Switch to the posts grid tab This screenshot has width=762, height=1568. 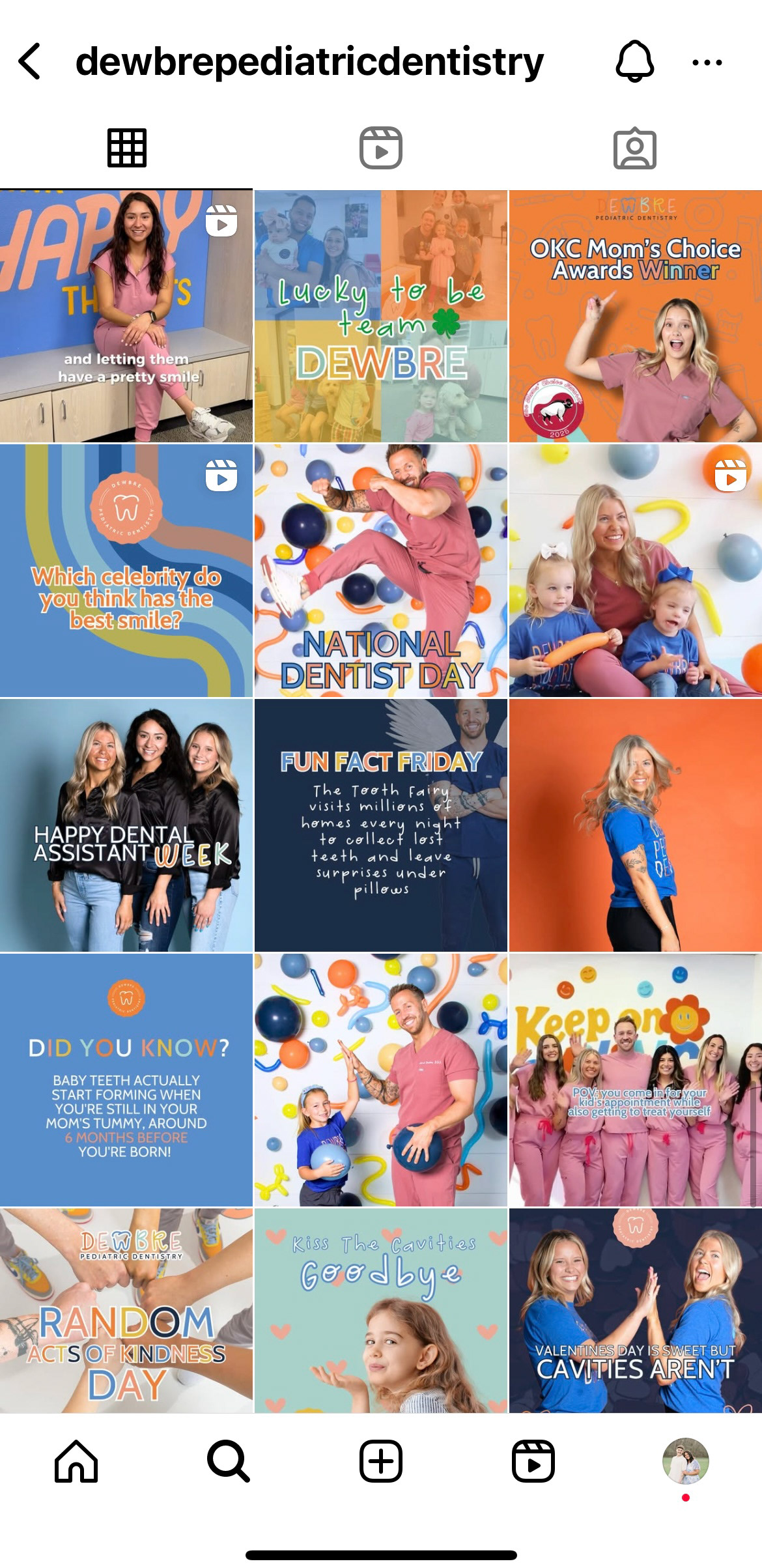click(x=126, y=149)
